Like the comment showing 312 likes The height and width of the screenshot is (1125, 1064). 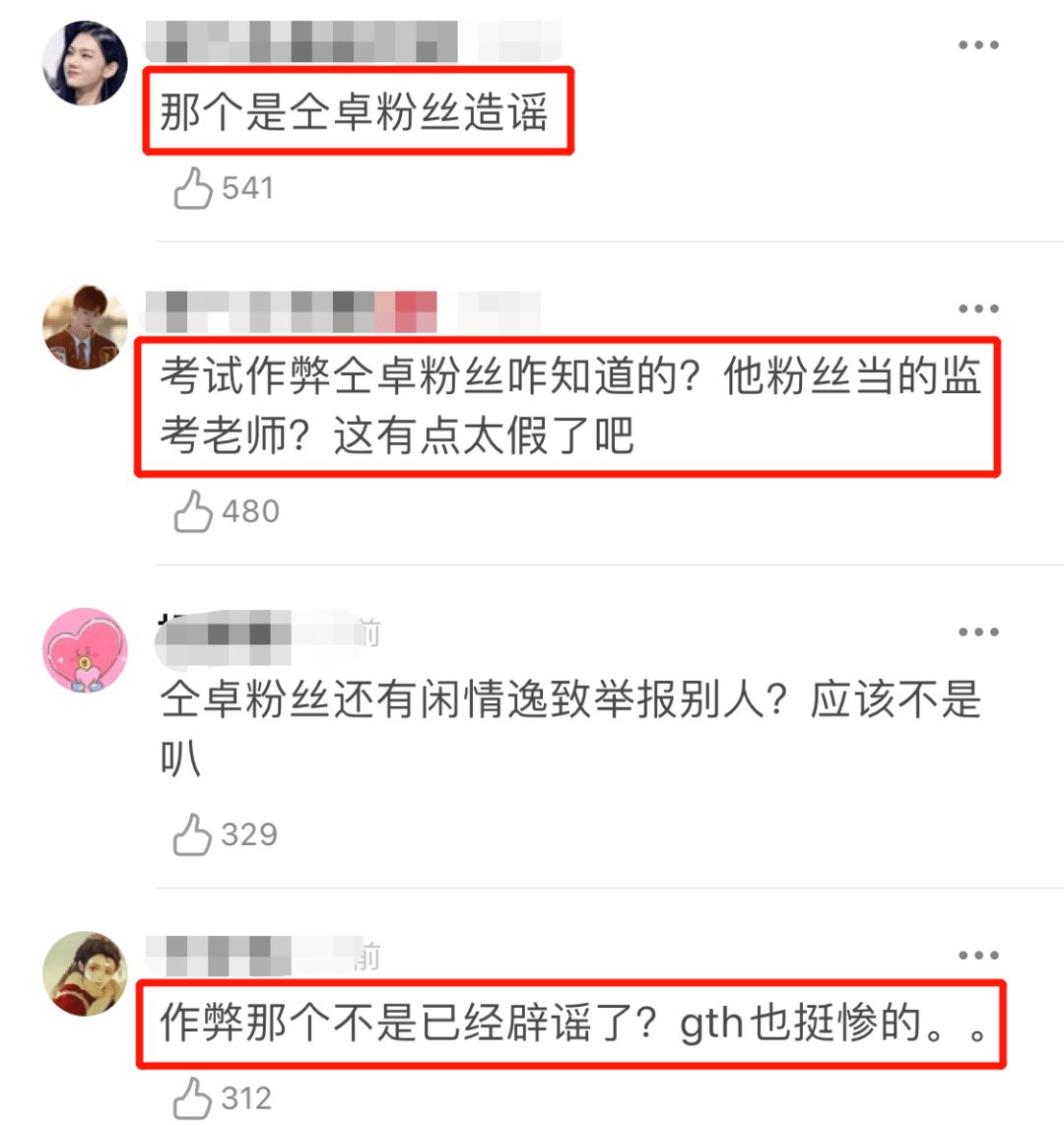tap(193, 1098)
